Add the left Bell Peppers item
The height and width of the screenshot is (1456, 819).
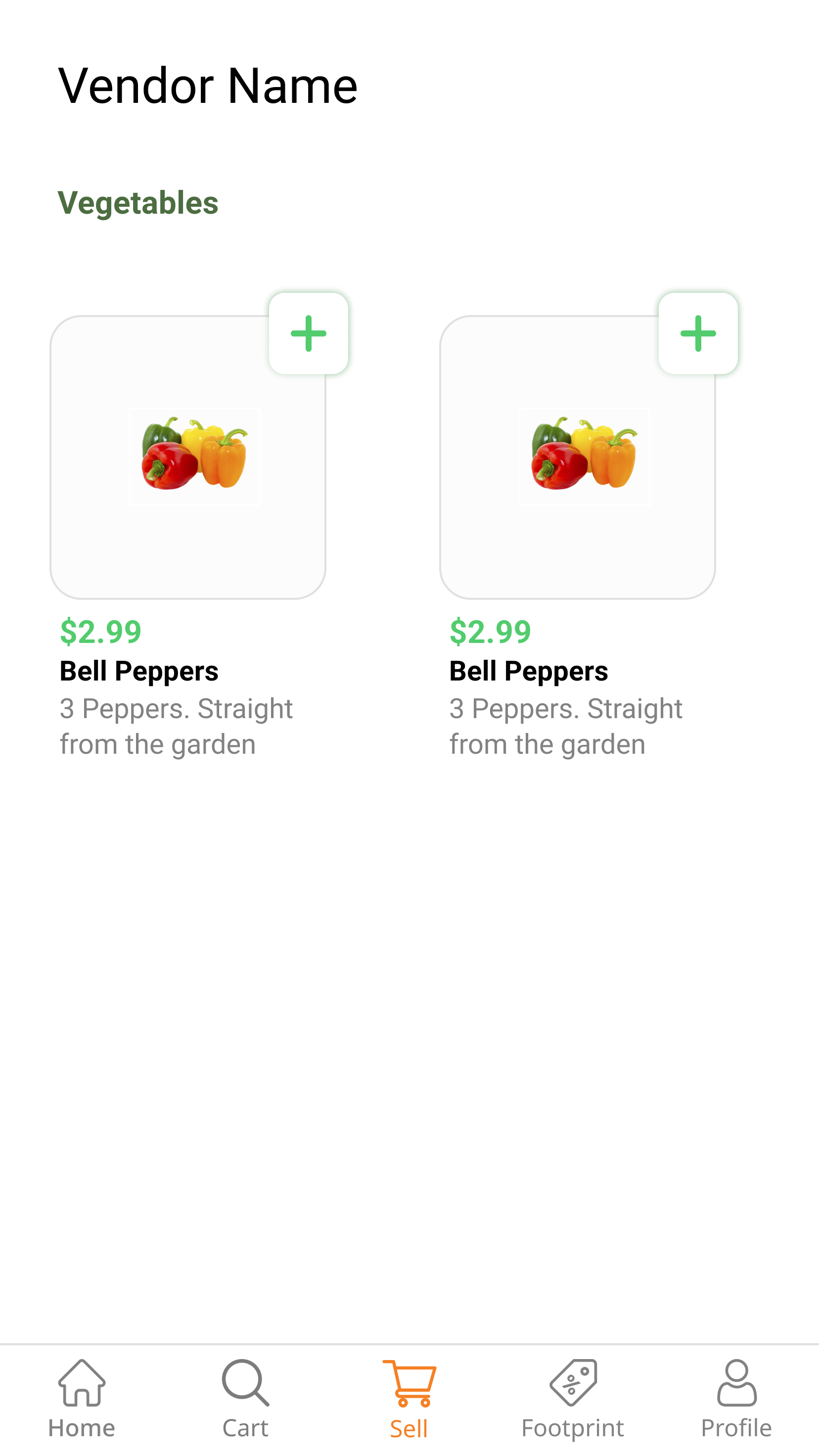(x=308, y=333)
